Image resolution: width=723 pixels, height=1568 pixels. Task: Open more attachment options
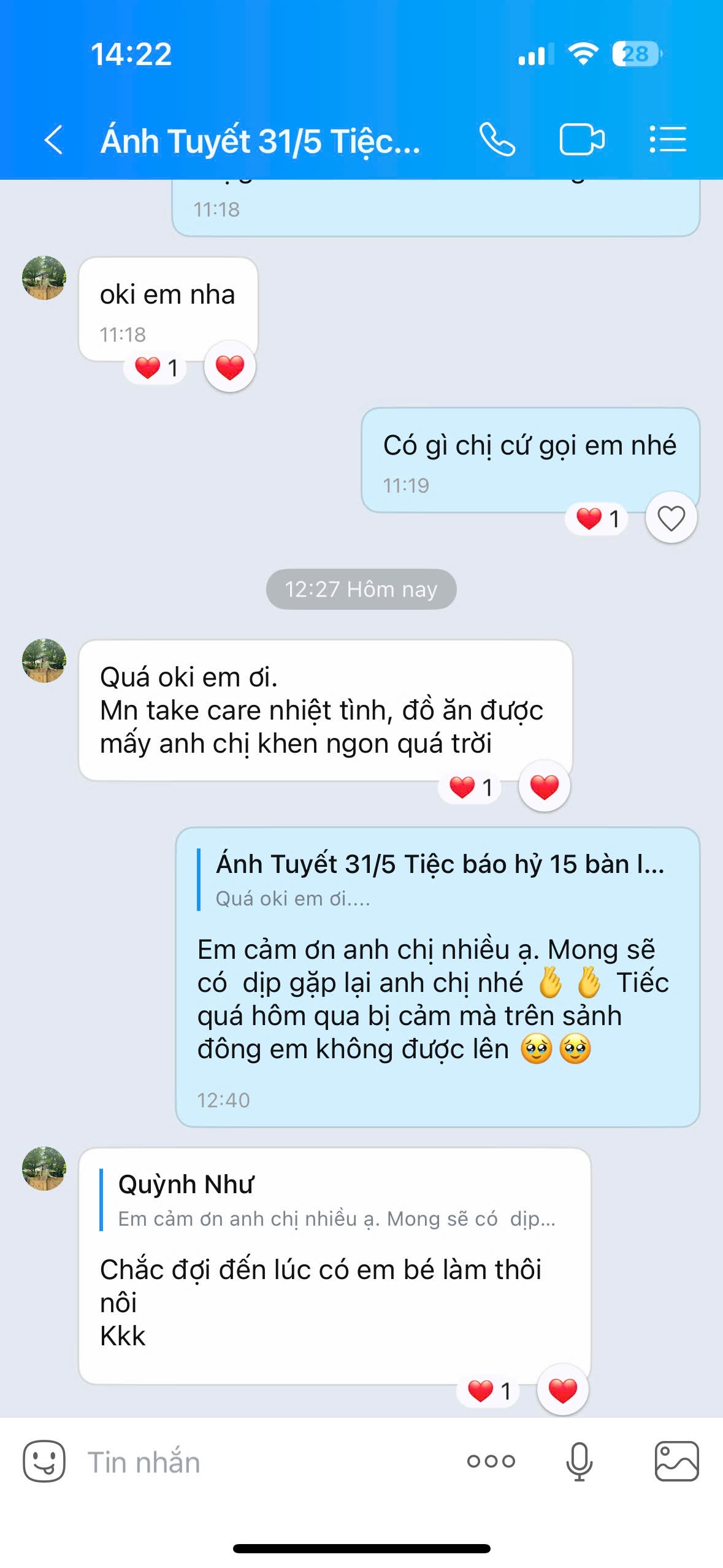[x=491, y=1461]
